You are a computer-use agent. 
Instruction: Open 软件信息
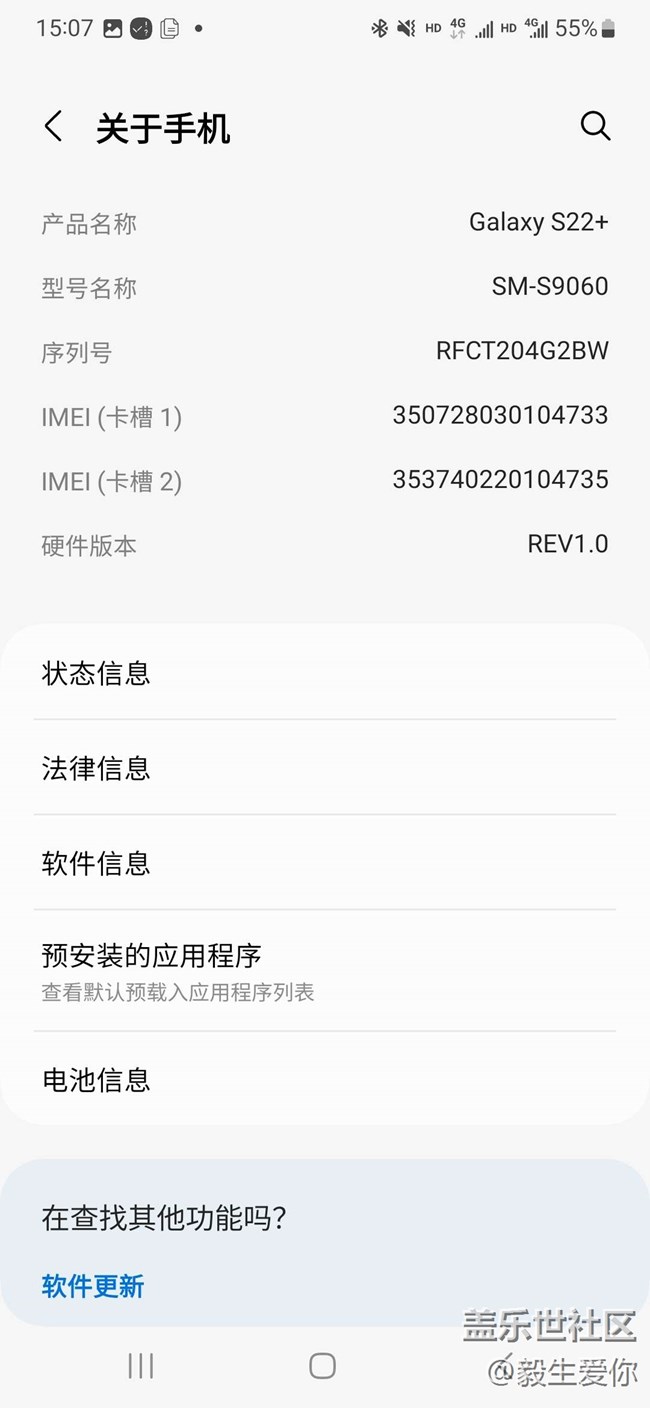(x=325, y=863)
